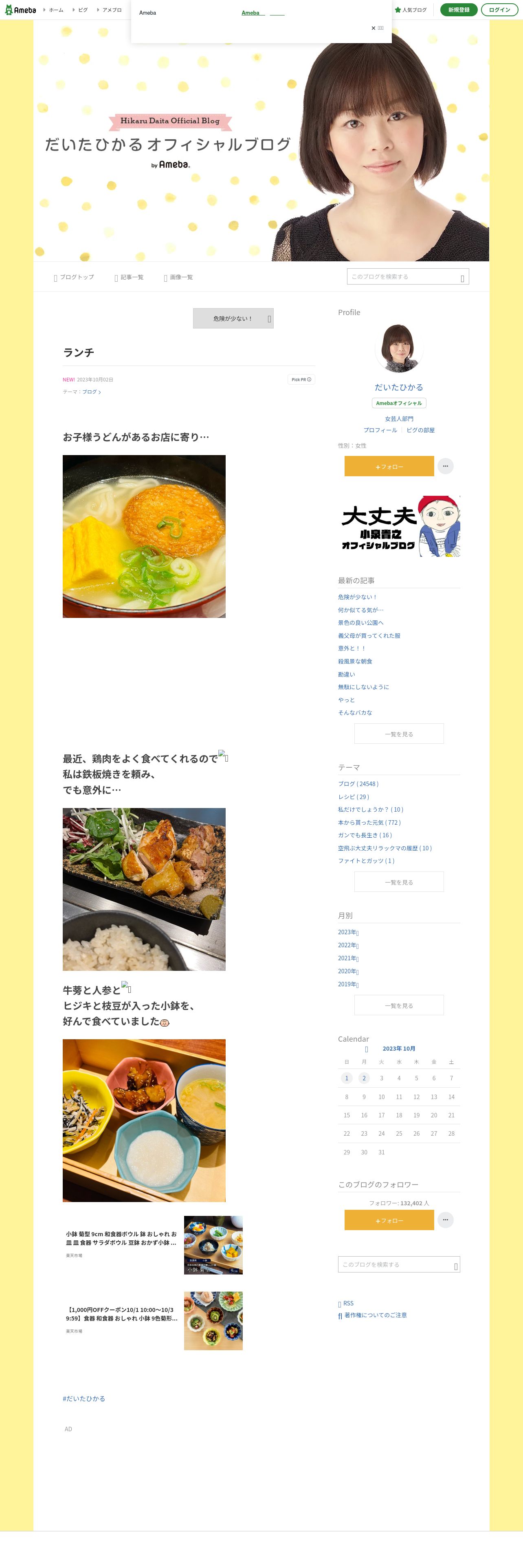
Task: Open RSS feed link
Action: [x=348, y=1303]
